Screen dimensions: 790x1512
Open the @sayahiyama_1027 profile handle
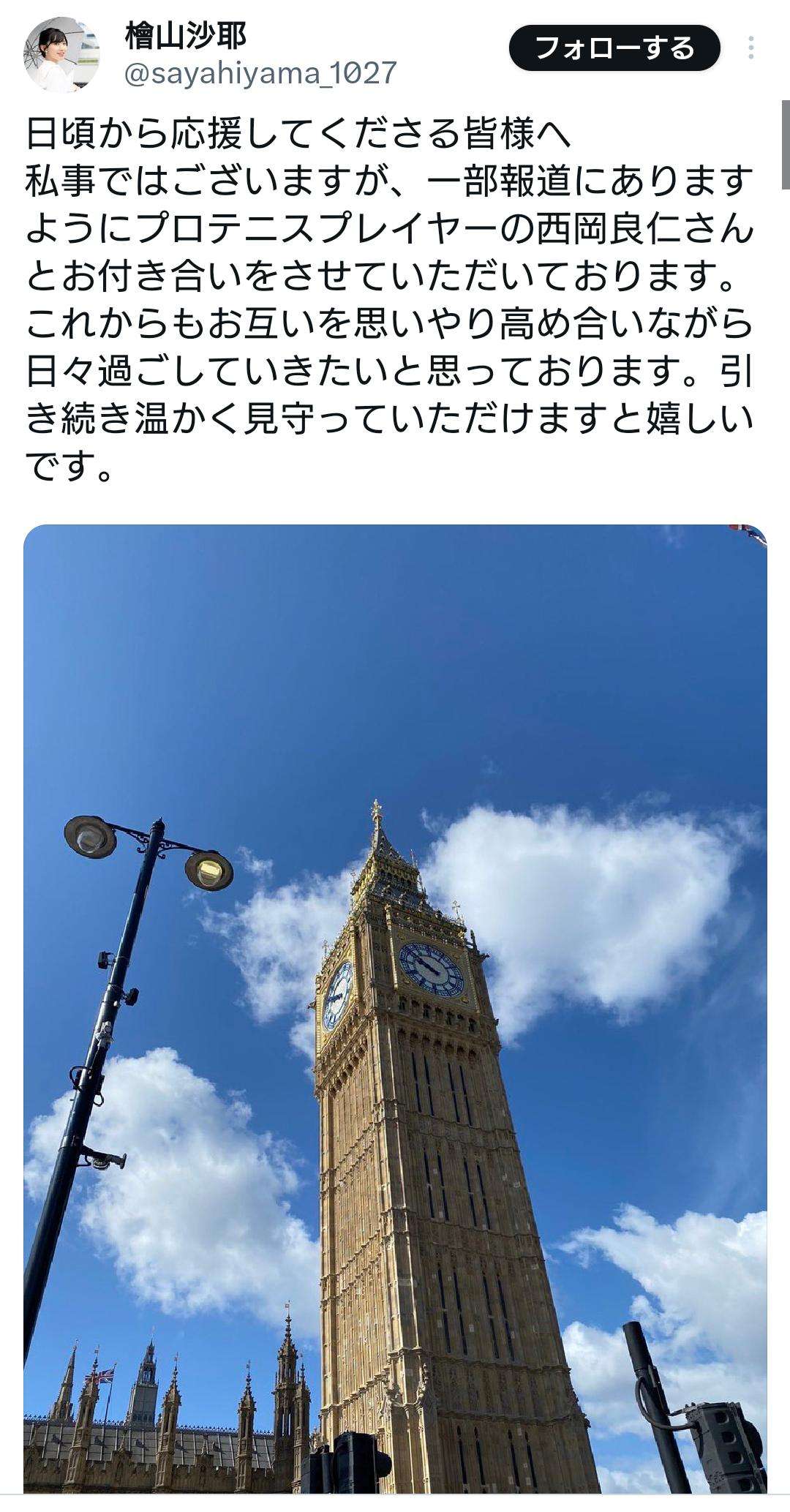coord(260,74)
